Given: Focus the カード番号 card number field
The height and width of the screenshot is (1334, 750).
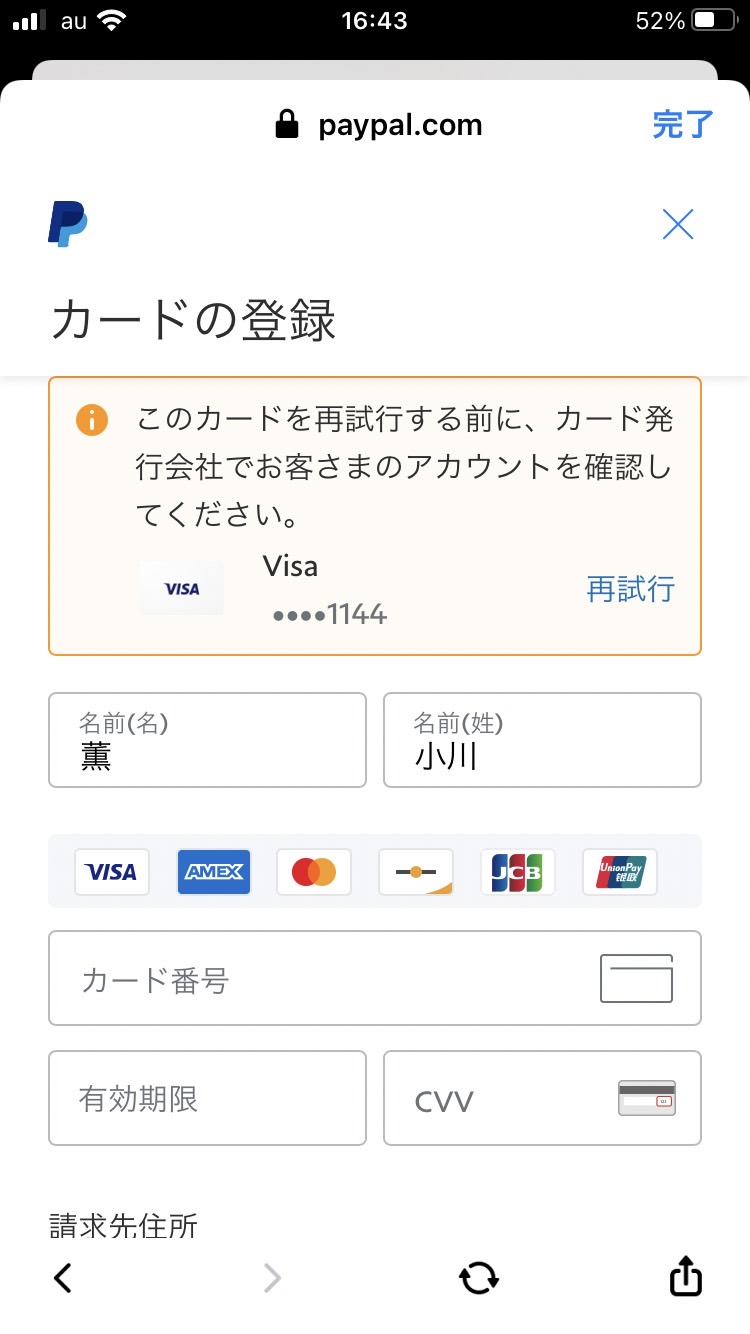Looking at the screenshot, I should click(375, 978).
